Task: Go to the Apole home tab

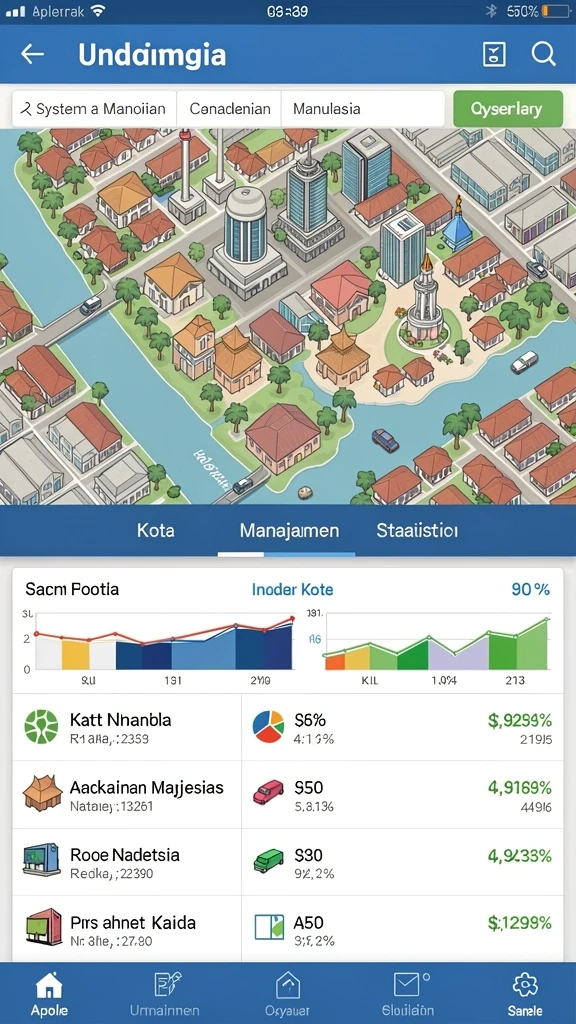Action: coord(49,993)
